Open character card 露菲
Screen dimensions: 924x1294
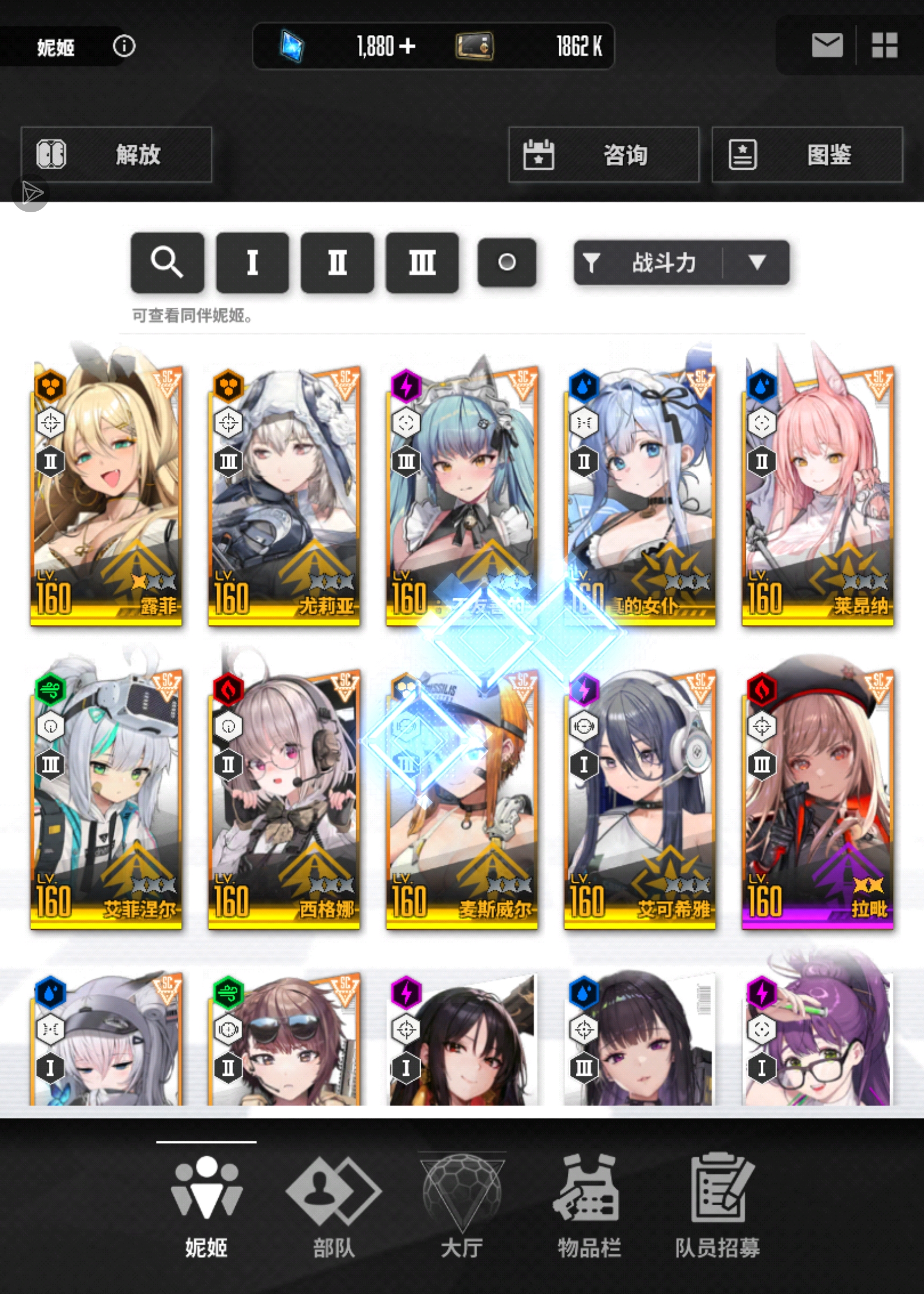(x=106, y=495)
